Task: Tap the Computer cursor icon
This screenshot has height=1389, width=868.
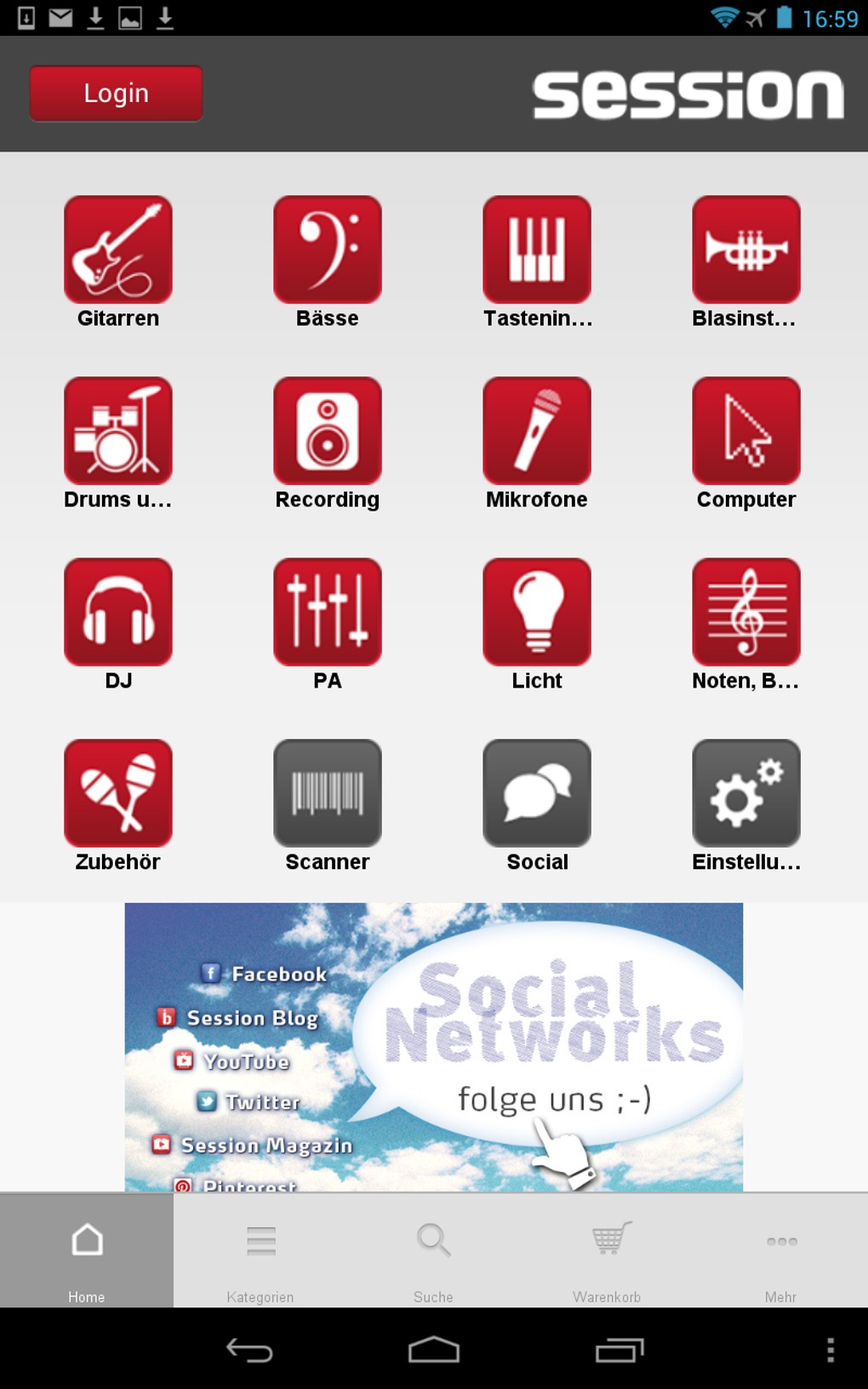Action: coord(746,431)
